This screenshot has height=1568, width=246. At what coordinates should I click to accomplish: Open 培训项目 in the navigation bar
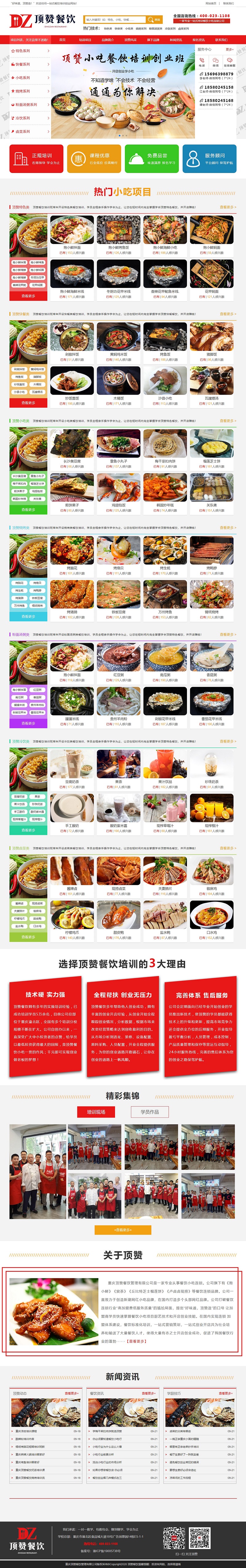pos(85,40)
